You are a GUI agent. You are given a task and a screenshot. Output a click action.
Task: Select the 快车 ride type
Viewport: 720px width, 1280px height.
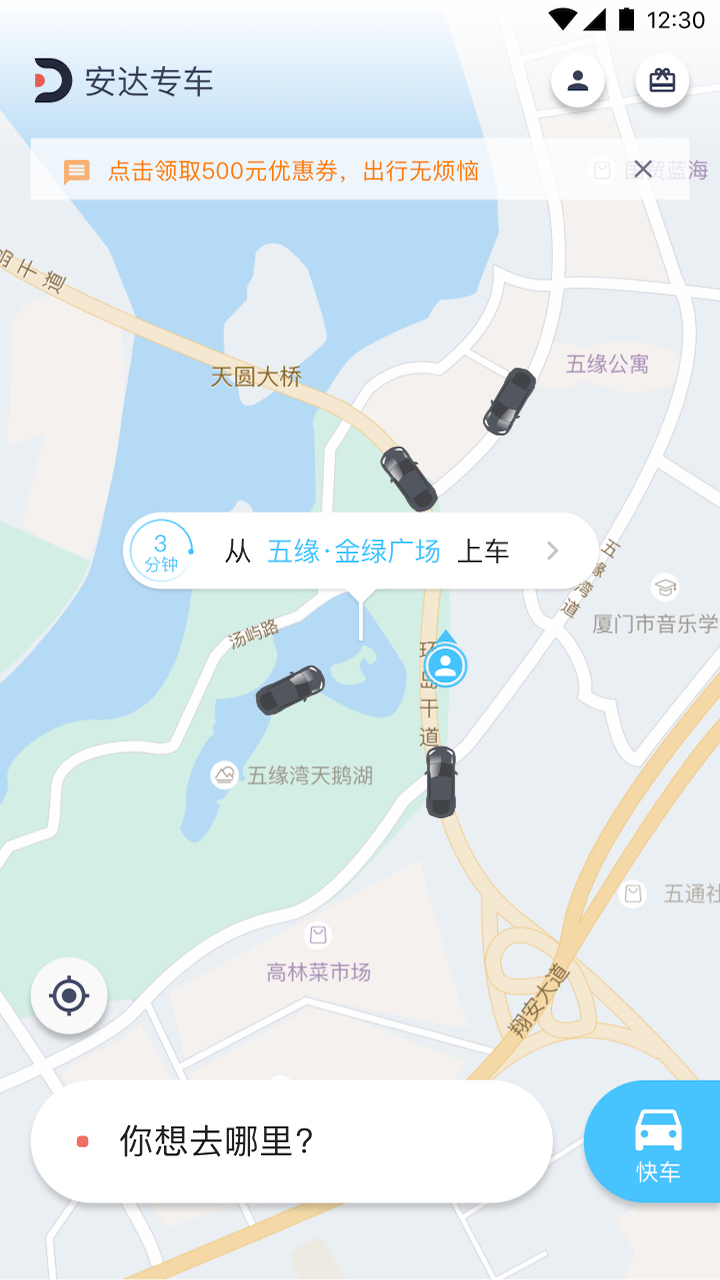pyautogui.click(x=657, y=1142)
